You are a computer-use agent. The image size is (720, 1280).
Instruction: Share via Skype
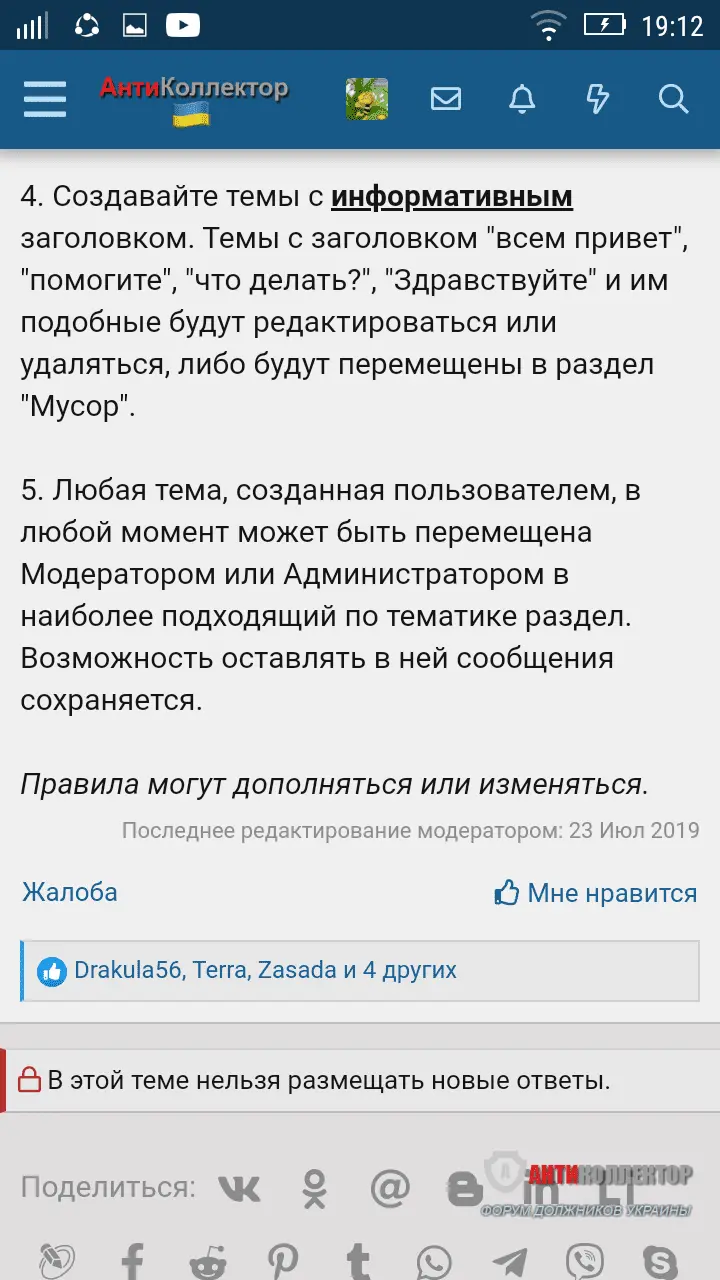[x=661, y=1260]
